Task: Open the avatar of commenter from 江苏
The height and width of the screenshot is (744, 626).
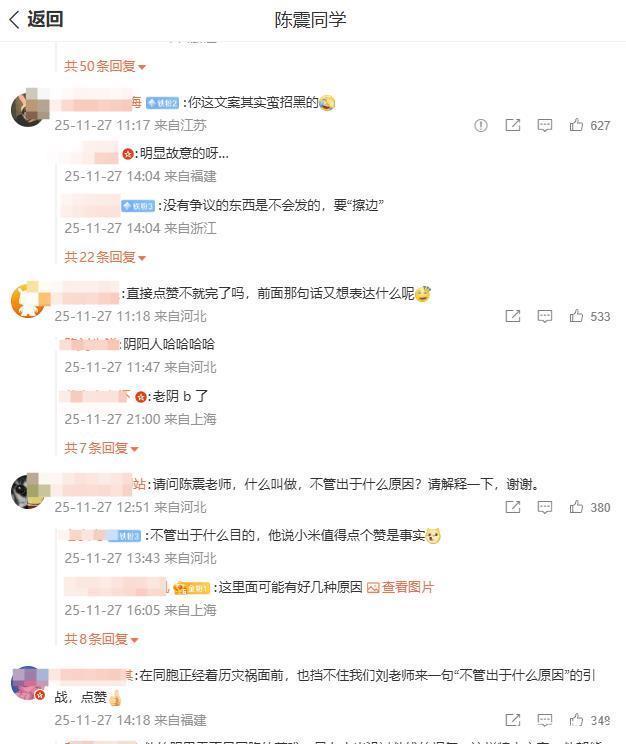Action: tap(28, 108)
